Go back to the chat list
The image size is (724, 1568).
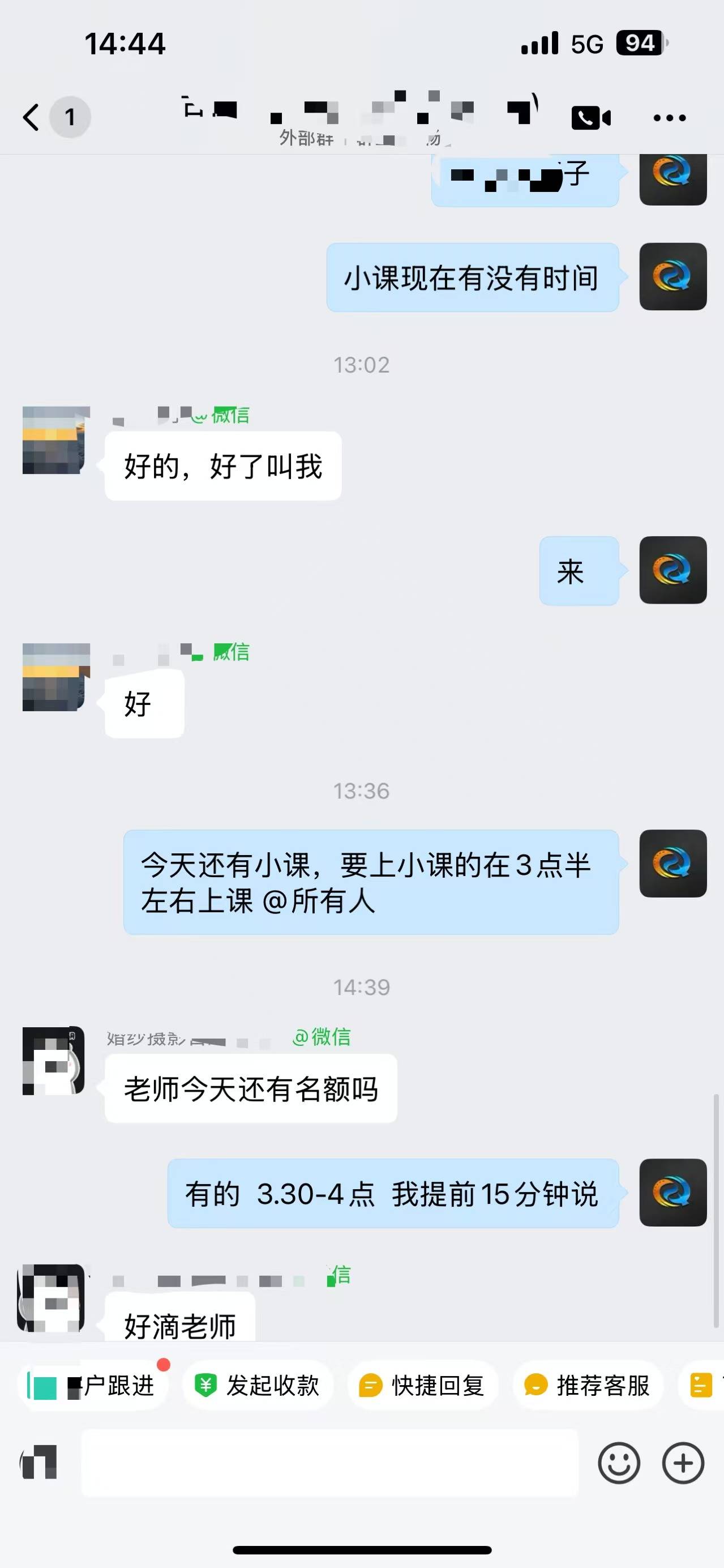[x=32, y=117]
